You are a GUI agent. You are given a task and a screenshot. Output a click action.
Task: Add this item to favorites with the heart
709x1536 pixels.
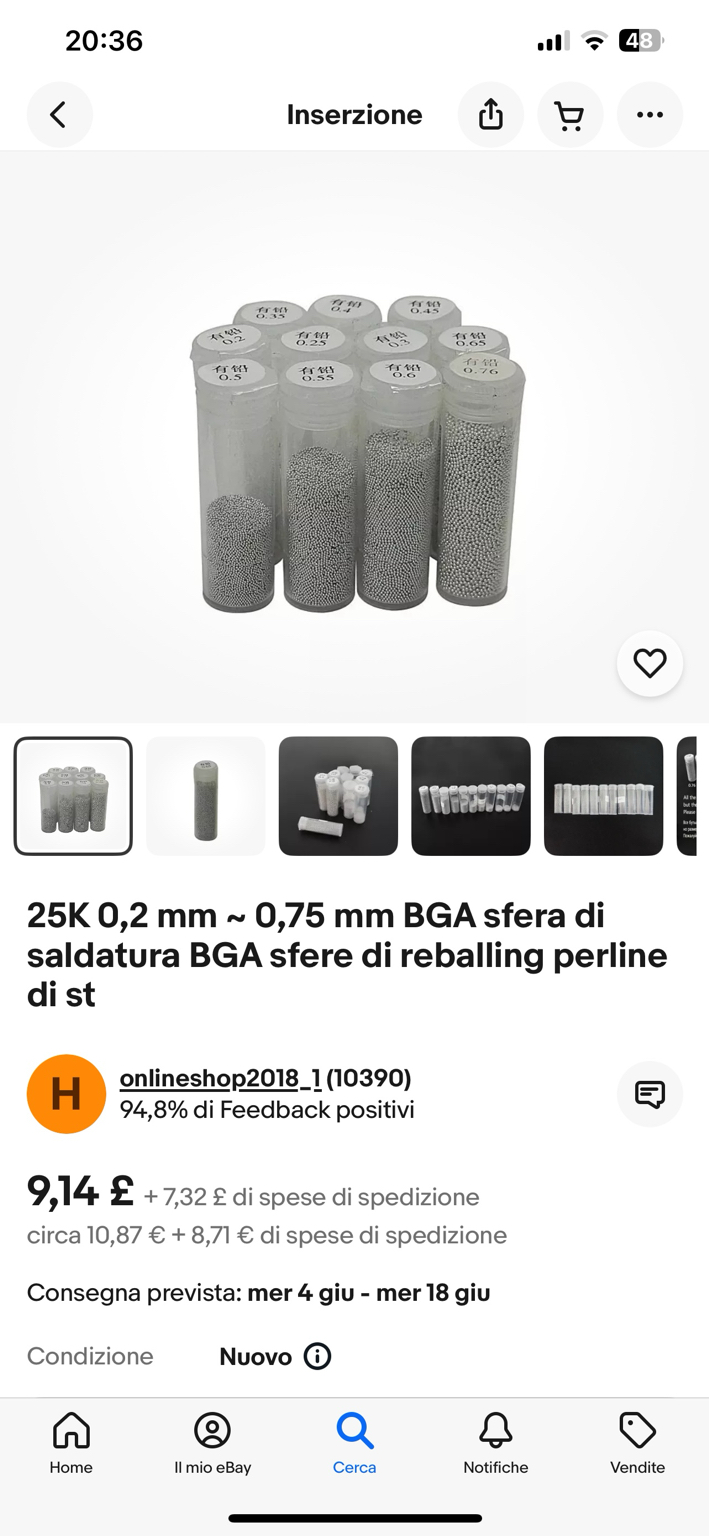pos(650,663)
